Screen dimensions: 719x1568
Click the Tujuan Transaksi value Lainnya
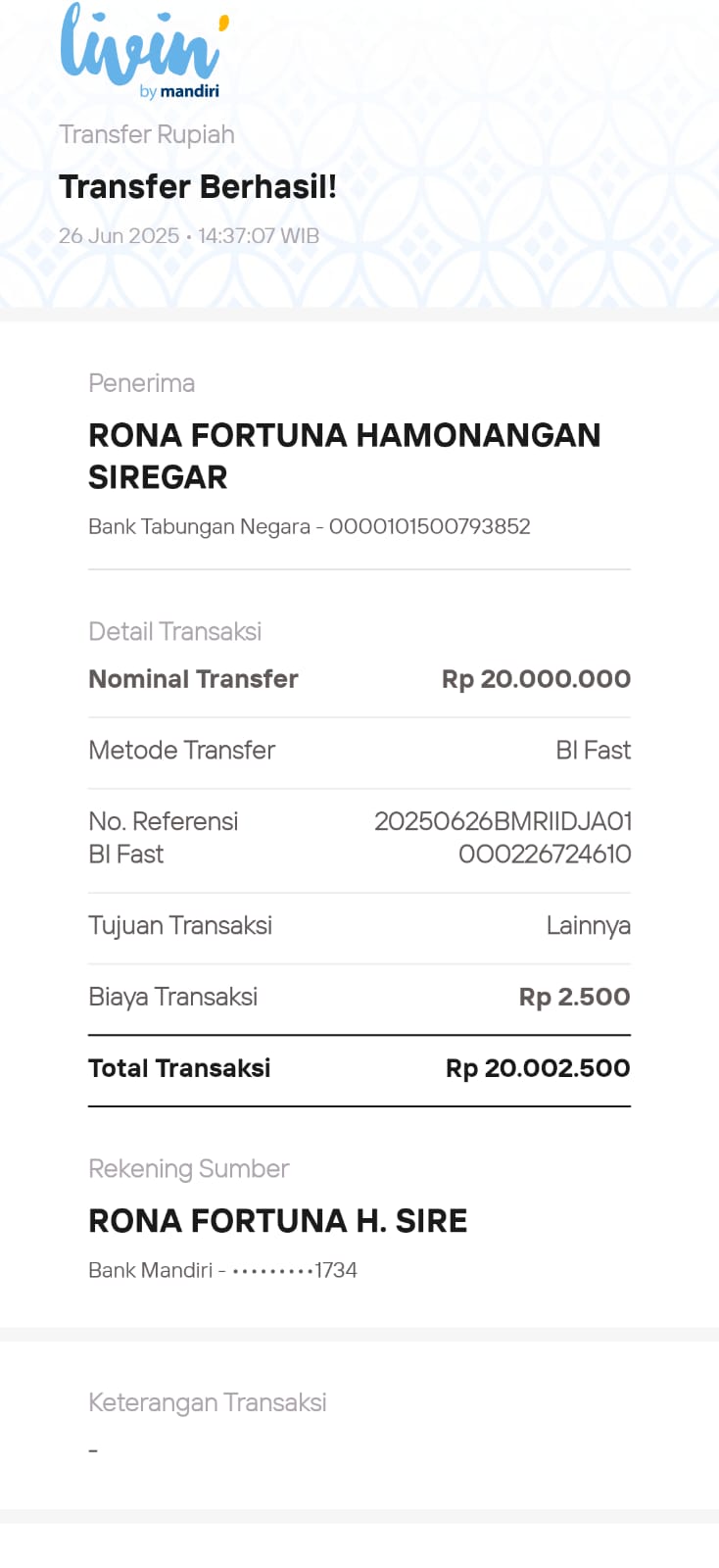(589, 925)
